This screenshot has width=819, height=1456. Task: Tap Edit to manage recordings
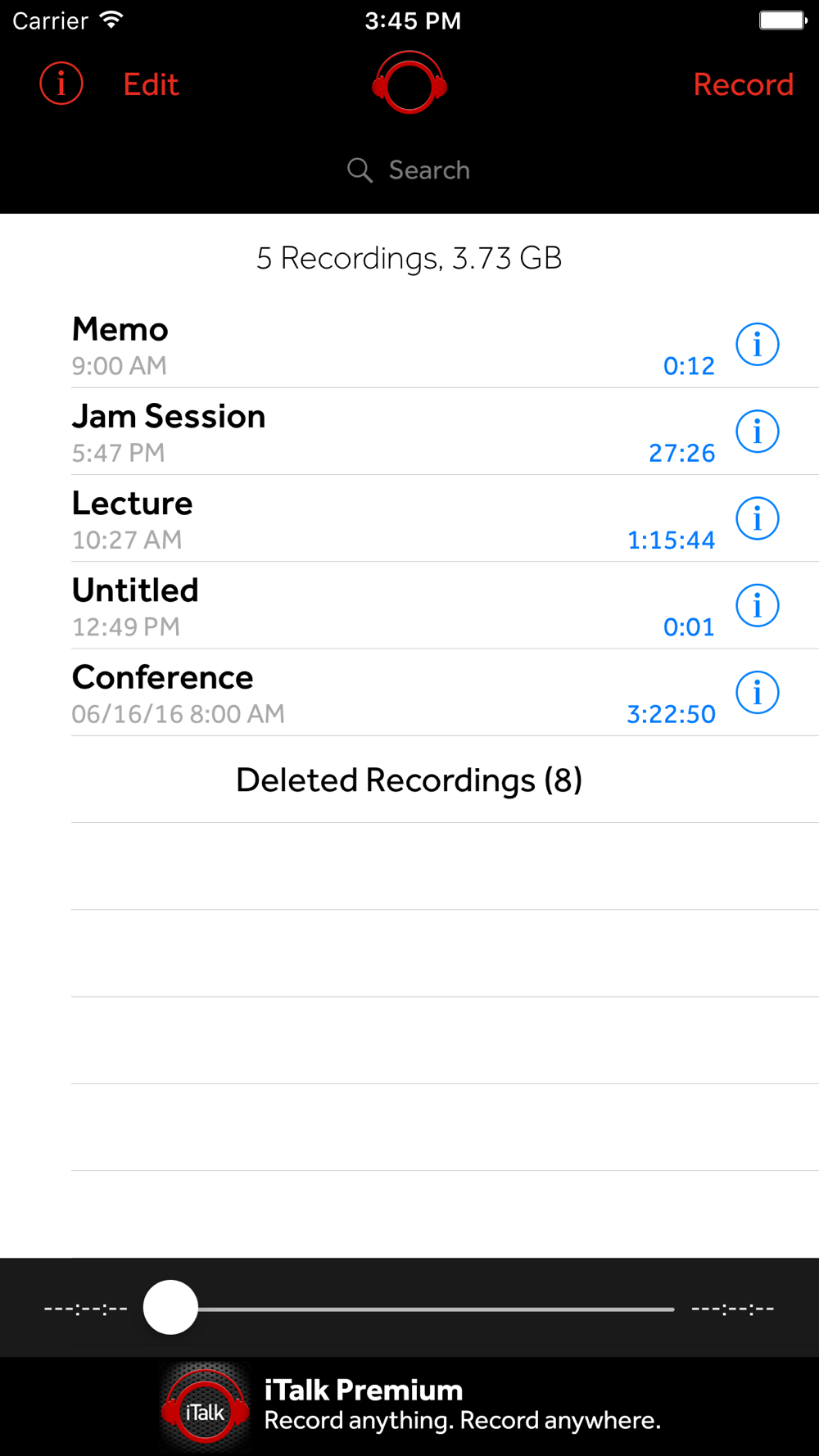point(151,84)
